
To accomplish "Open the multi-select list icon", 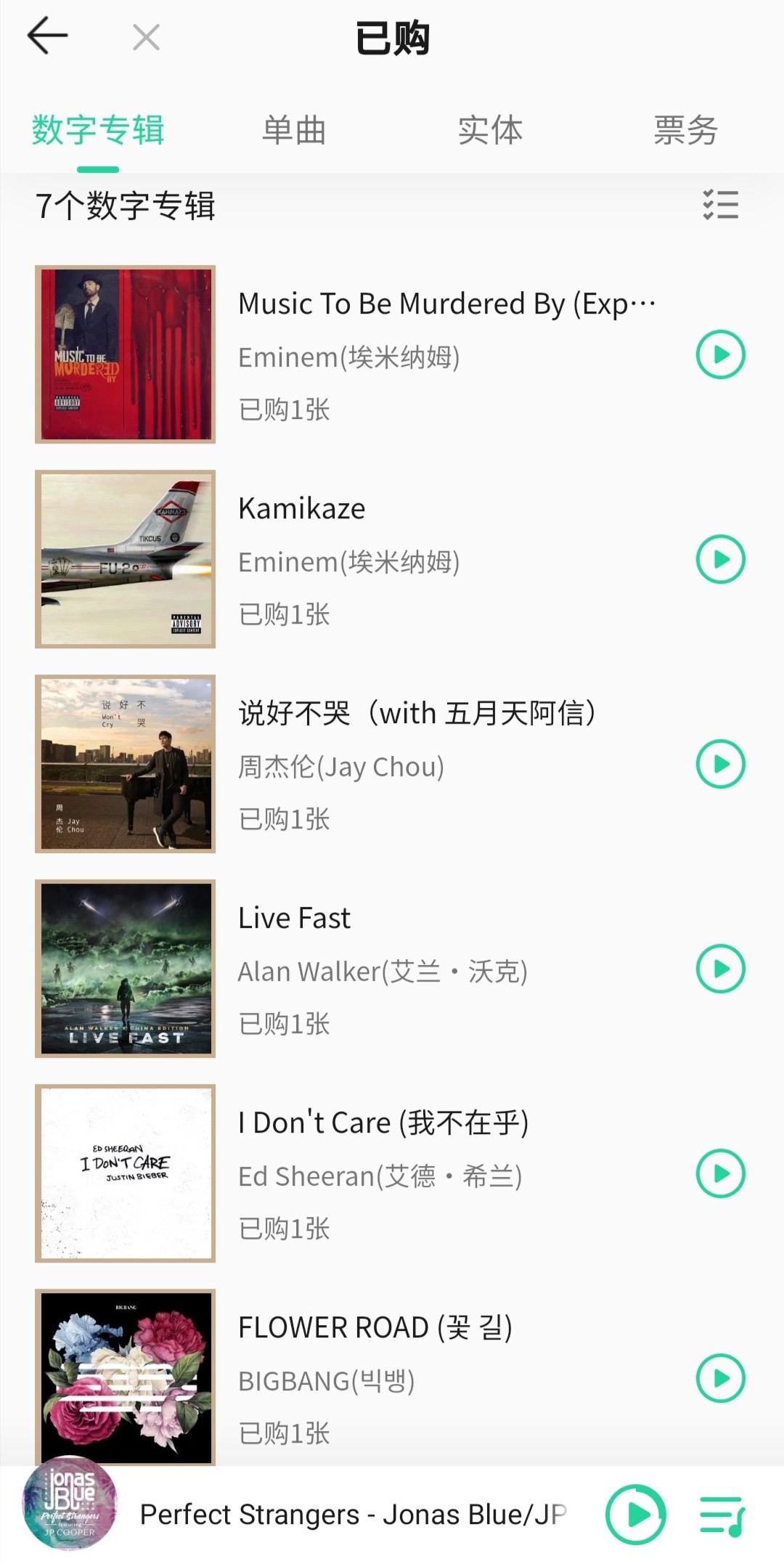I will click(720, 205).
